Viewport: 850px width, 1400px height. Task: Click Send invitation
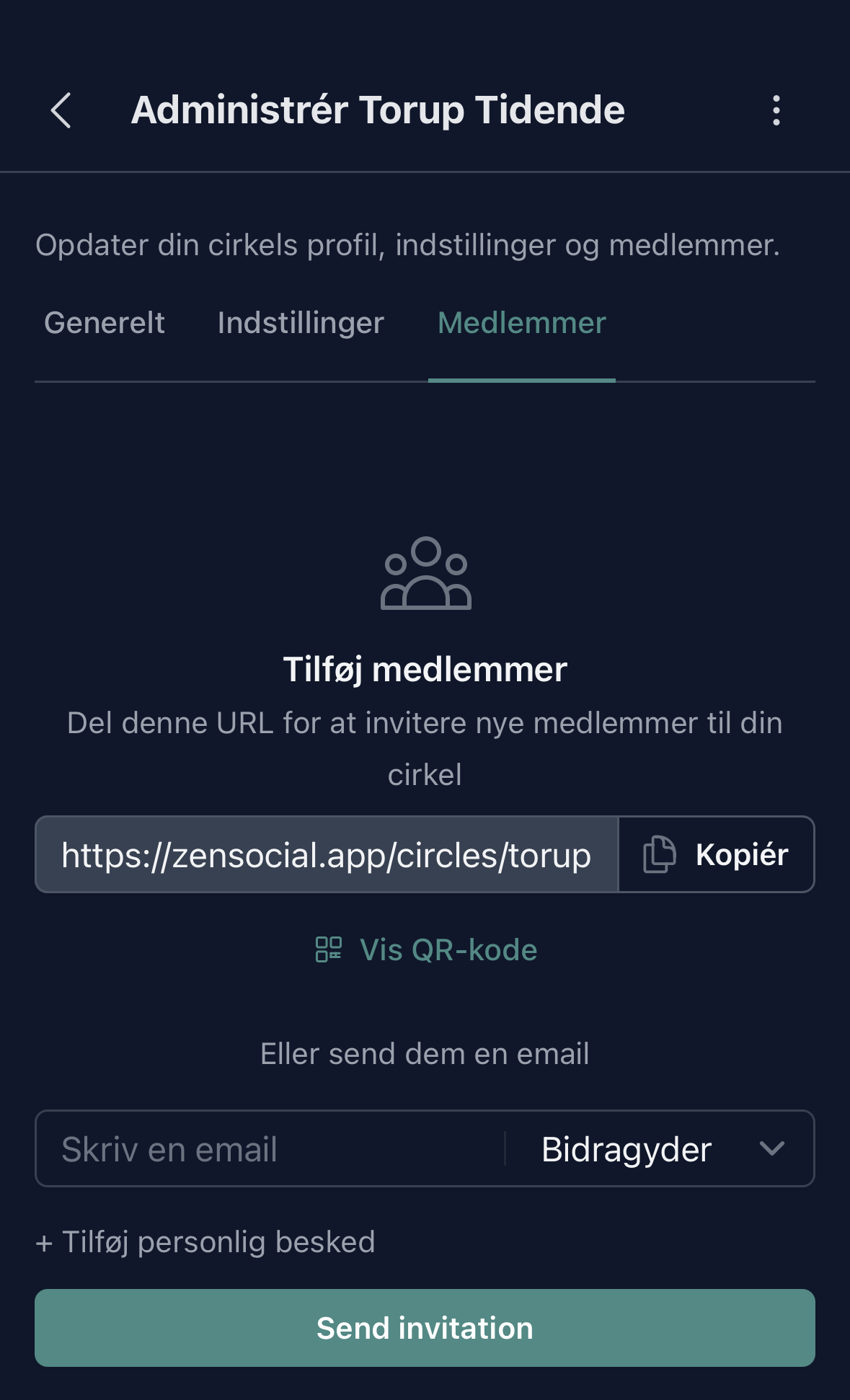(425, 1327)
